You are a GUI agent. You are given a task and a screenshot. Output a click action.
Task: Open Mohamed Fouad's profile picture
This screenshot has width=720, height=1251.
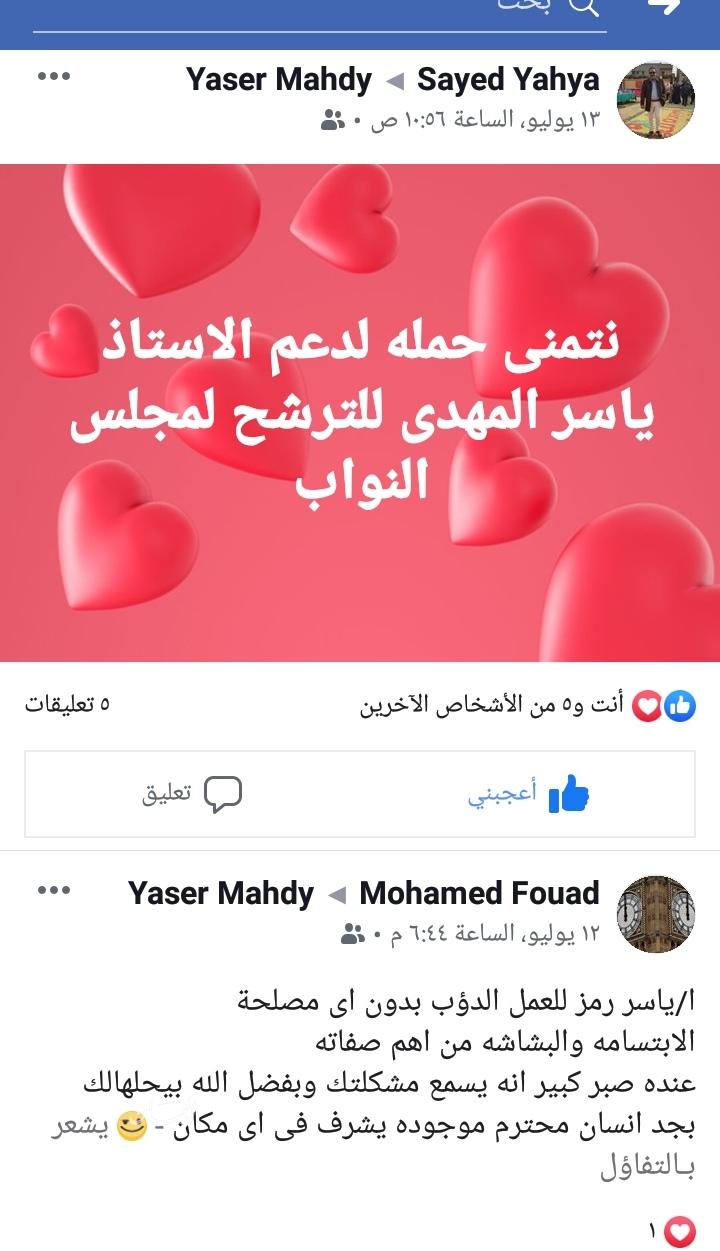click(655, 914)
